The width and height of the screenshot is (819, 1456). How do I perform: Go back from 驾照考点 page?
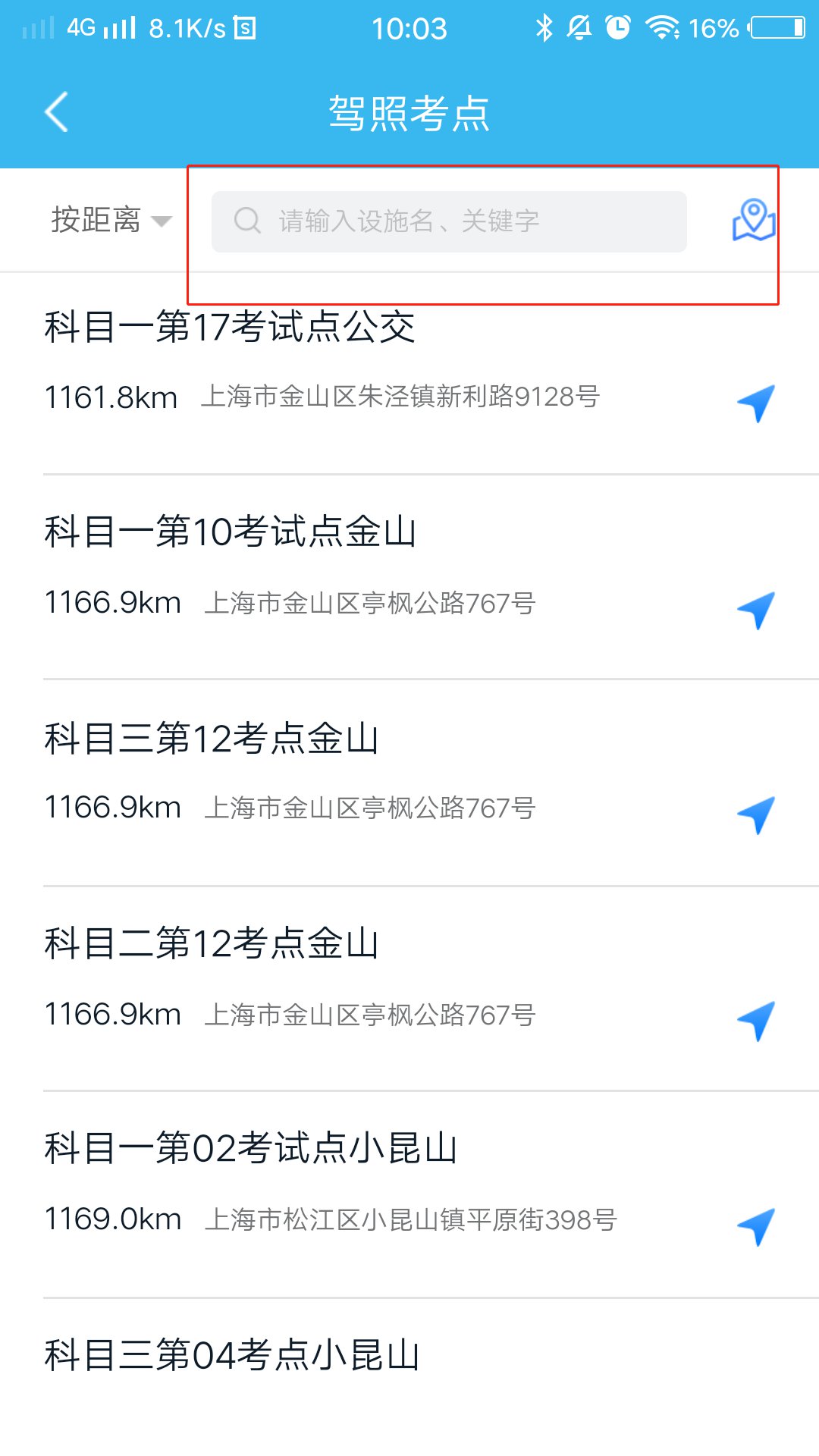coord(57,112)
